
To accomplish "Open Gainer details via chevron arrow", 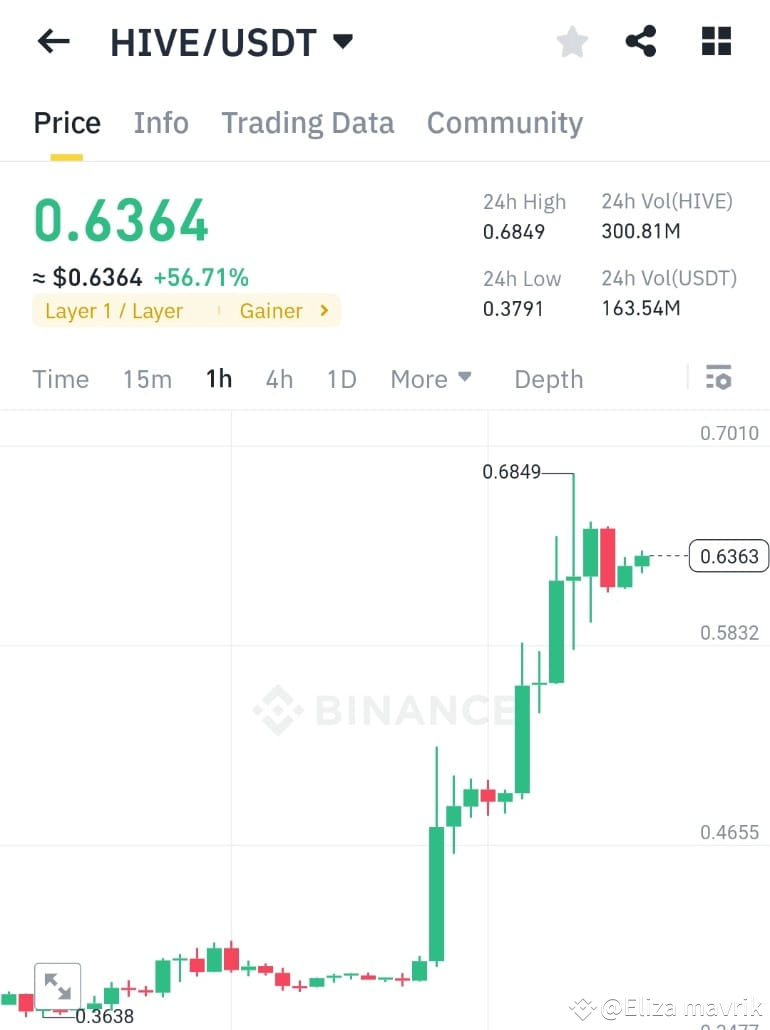I will coord(322,310).
